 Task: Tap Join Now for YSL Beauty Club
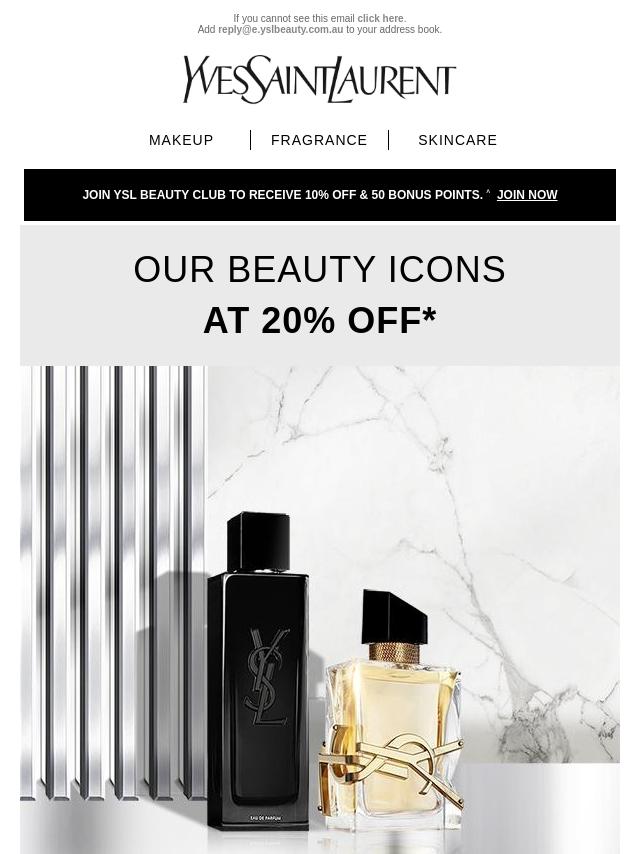(527, 195)
